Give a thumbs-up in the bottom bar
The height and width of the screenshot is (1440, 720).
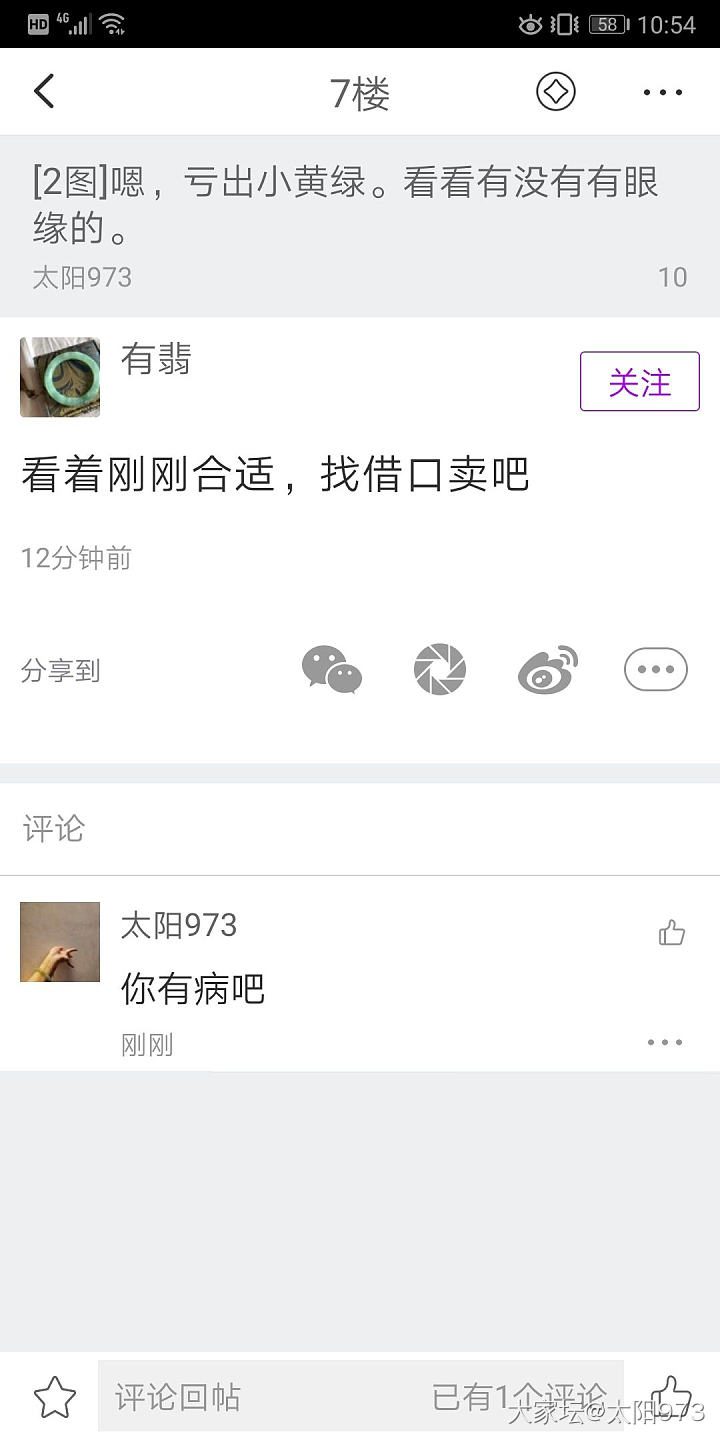(x=671, y=1394)
